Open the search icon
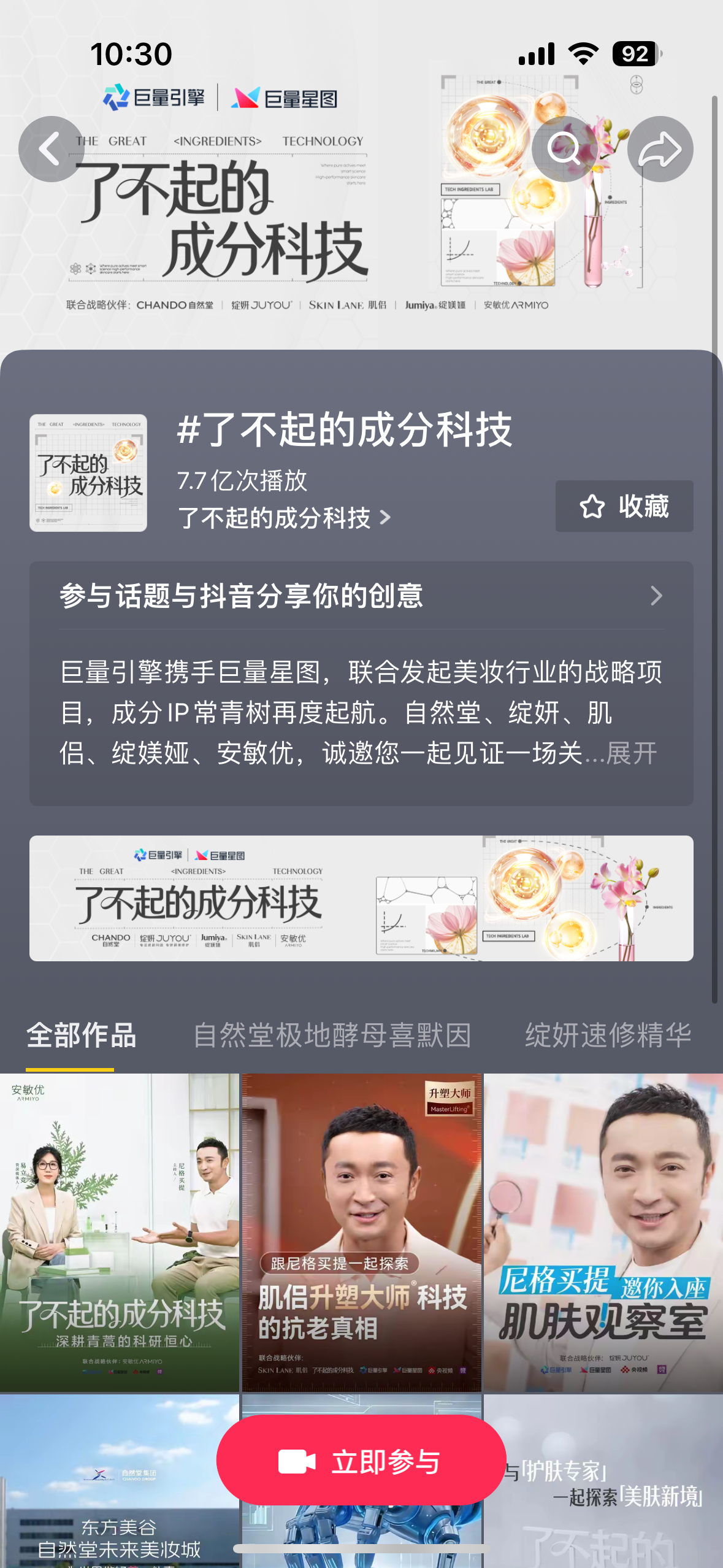The width and height of the screenshot is (723, 1568). point(564,149)
